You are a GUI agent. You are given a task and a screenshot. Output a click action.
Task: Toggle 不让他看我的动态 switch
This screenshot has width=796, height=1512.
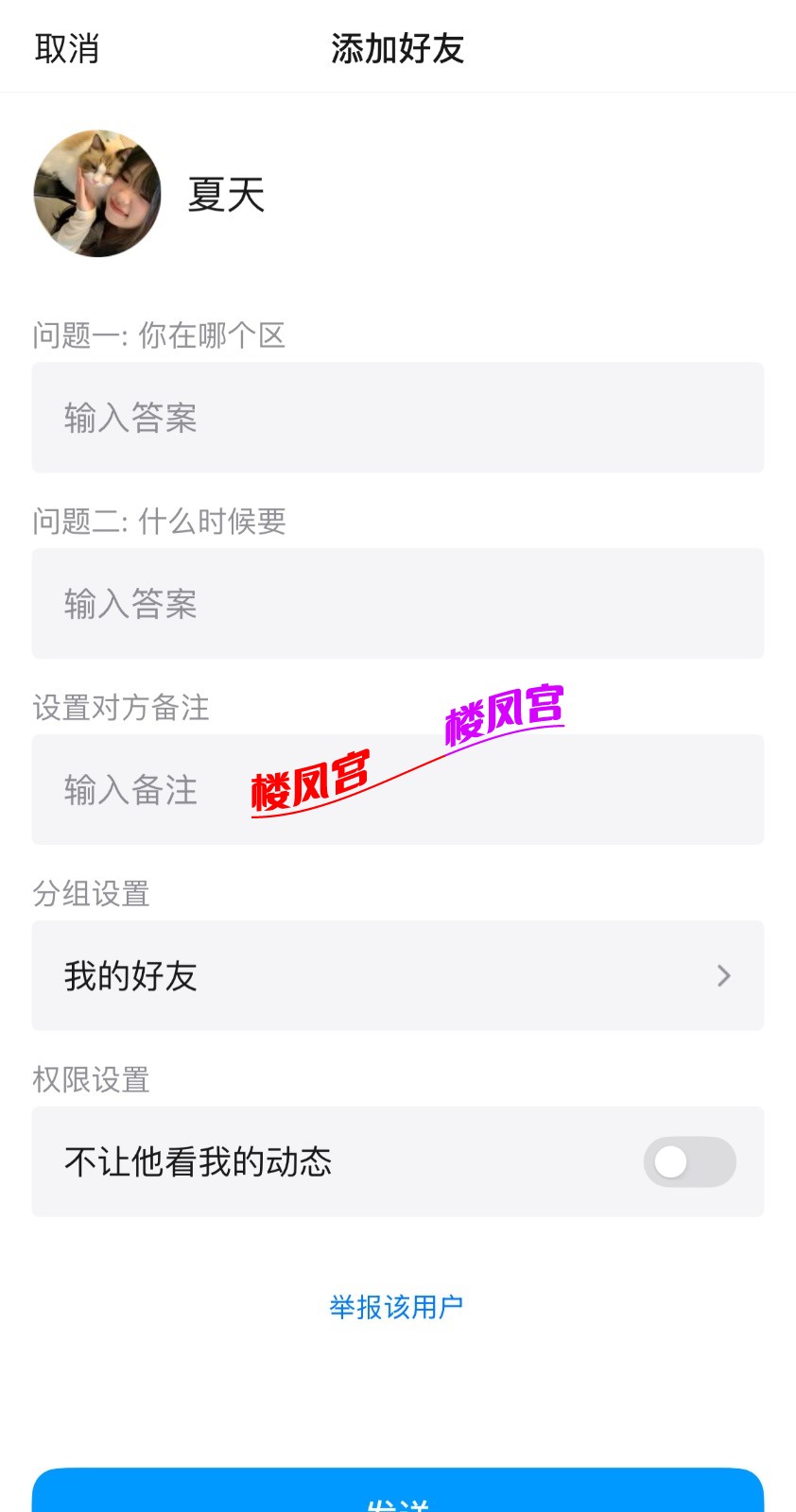click(x=689, y=1161)
